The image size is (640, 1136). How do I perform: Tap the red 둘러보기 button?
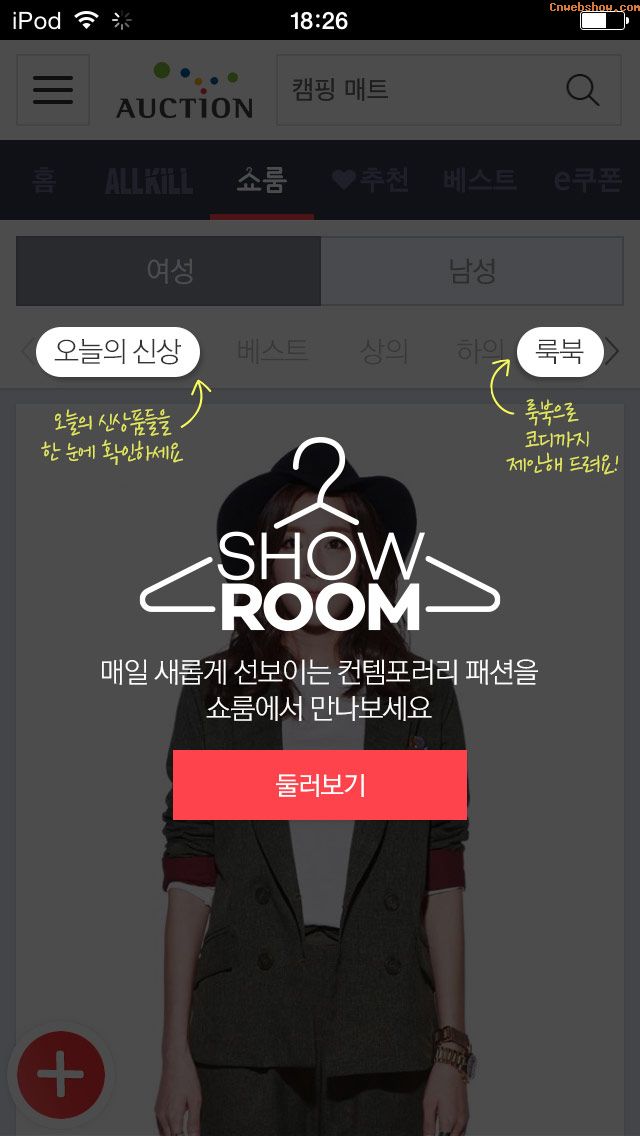320,785
